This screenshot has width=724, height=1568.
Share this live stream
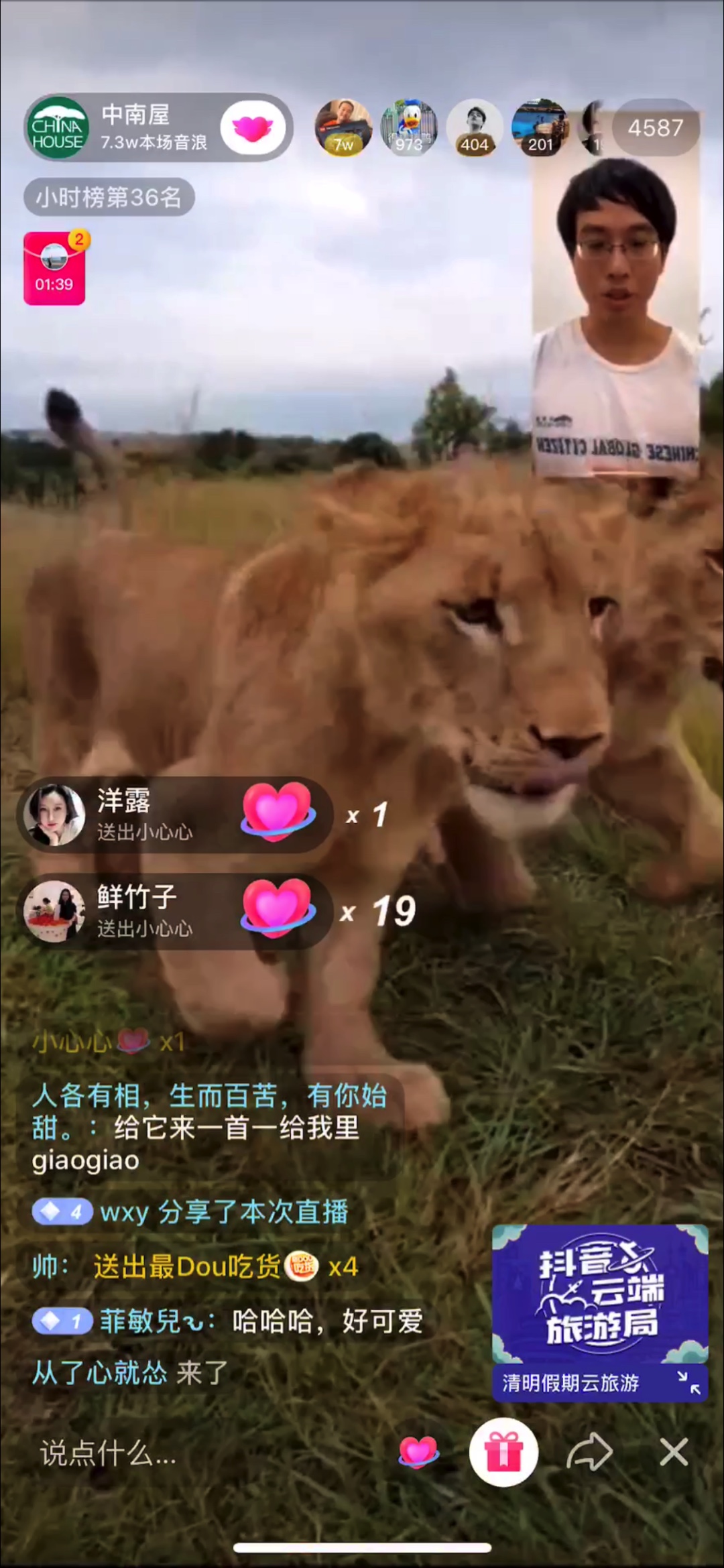pos(589,1453)
